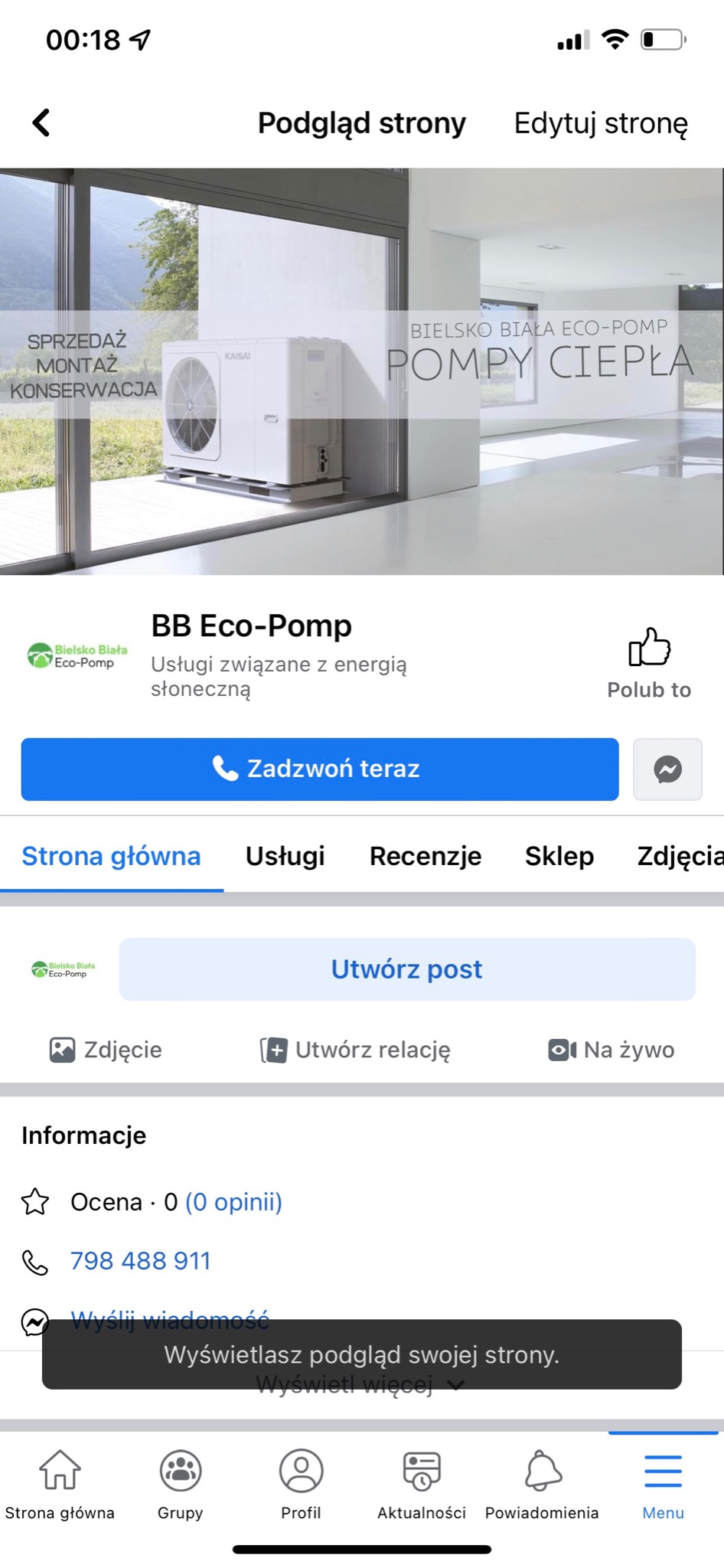The height and width of the screenshot is (1568, 724).
Task: Tap Utwórz post field
Action: click(x=406, y=969)
